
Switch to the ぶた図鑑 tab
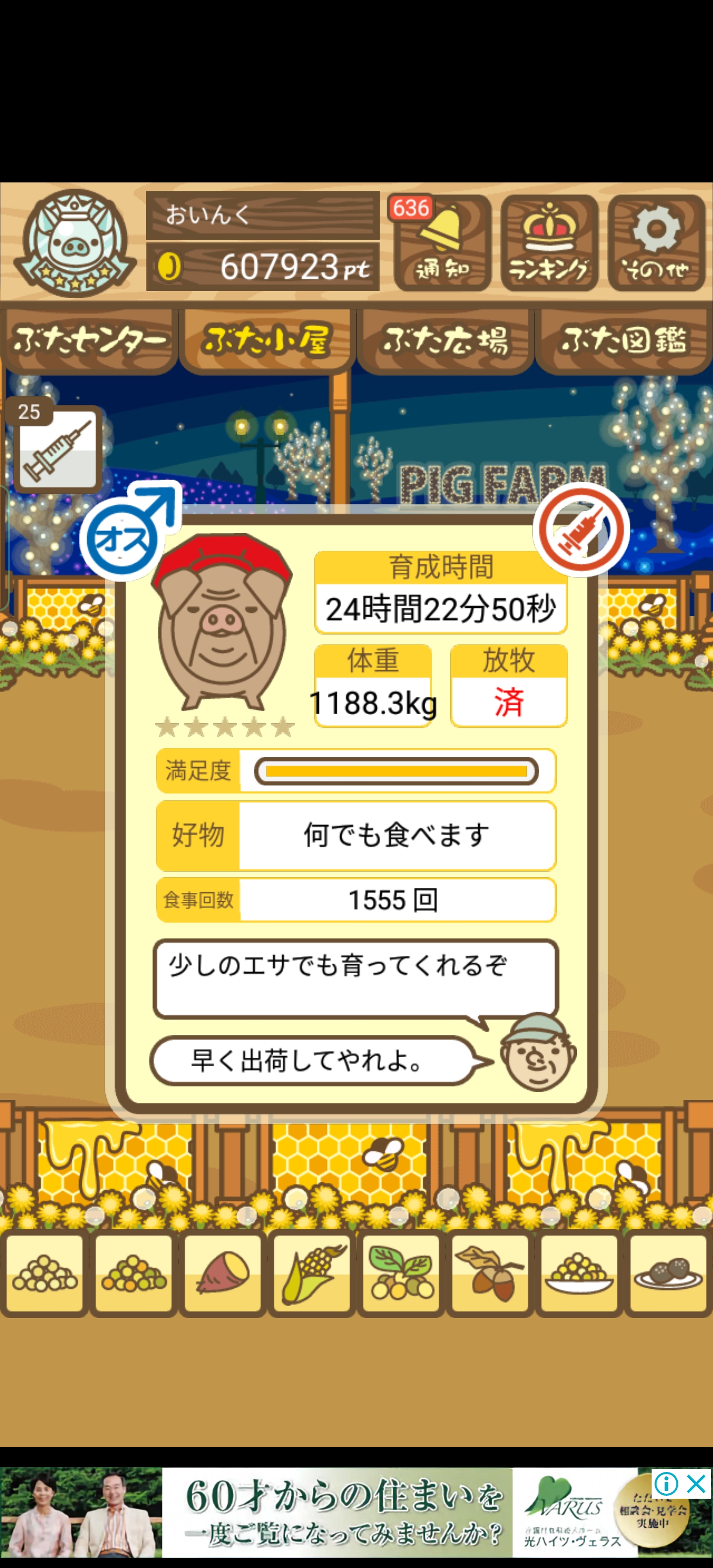(623, 340)
